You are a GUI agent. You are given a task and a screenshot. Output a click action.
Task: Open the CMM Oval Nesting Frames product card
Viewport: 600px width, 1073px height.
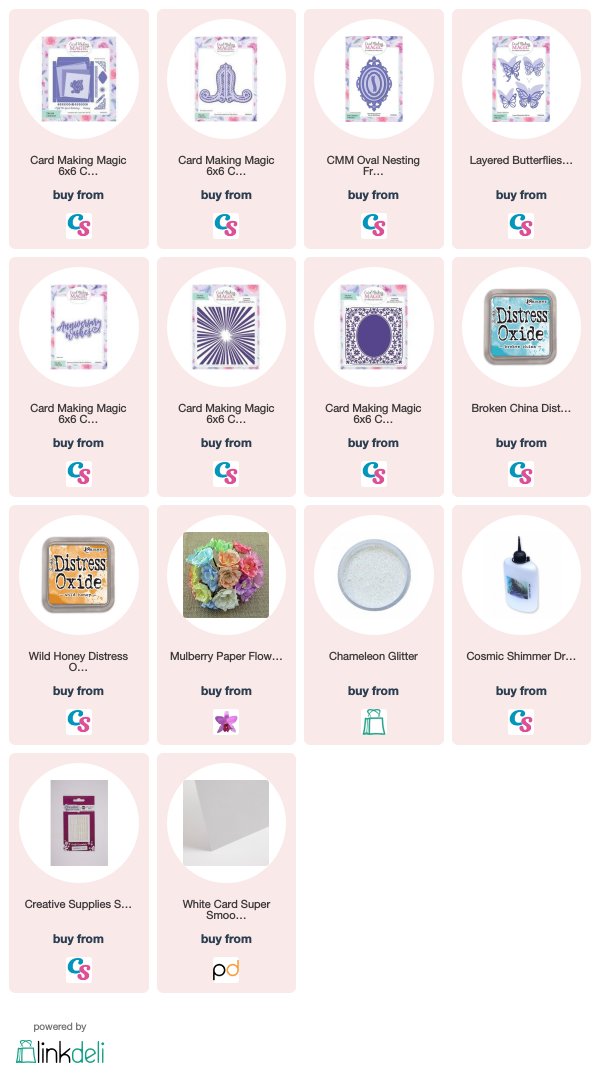pyautogui.click(x=374, y=129)
